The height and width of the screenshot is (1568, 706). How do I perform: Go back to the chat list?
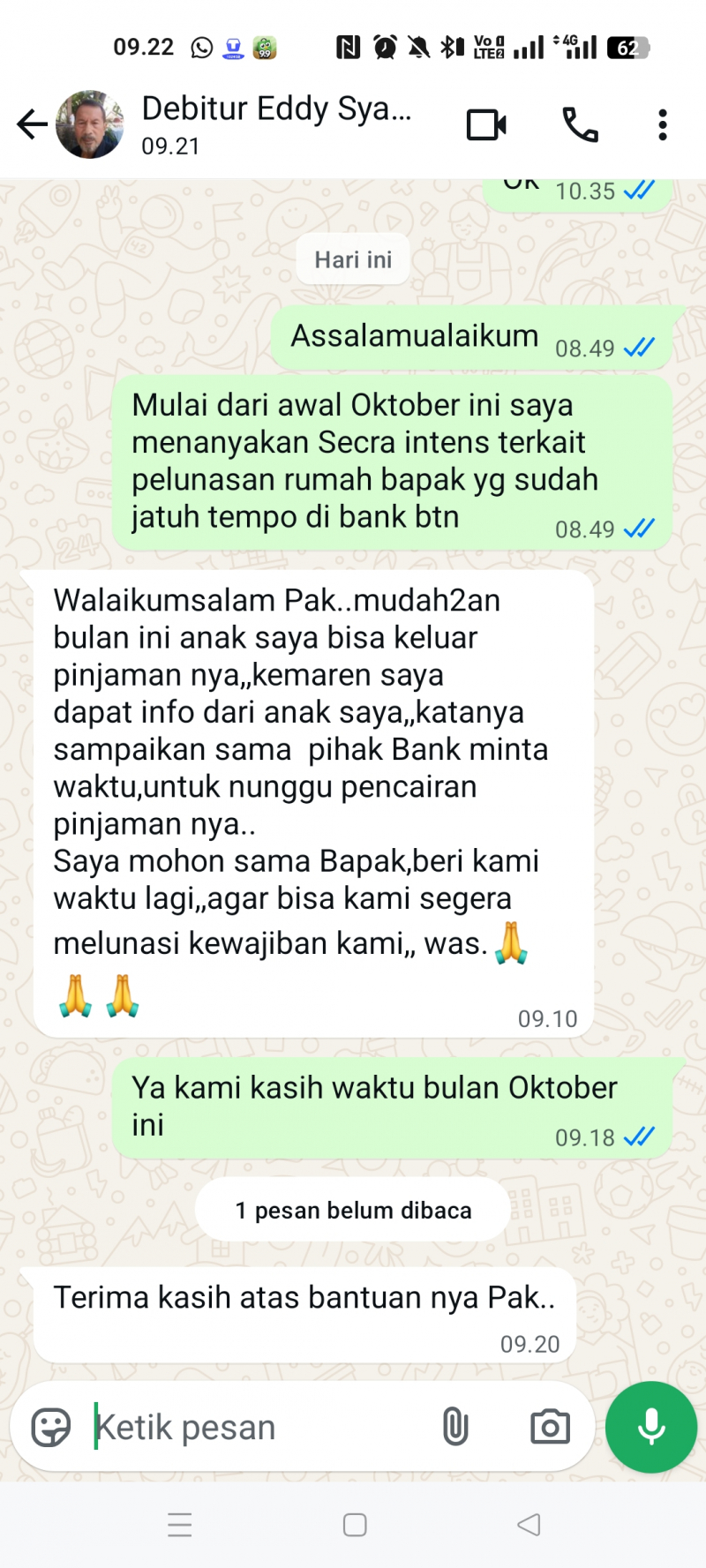tap(32, 124)
